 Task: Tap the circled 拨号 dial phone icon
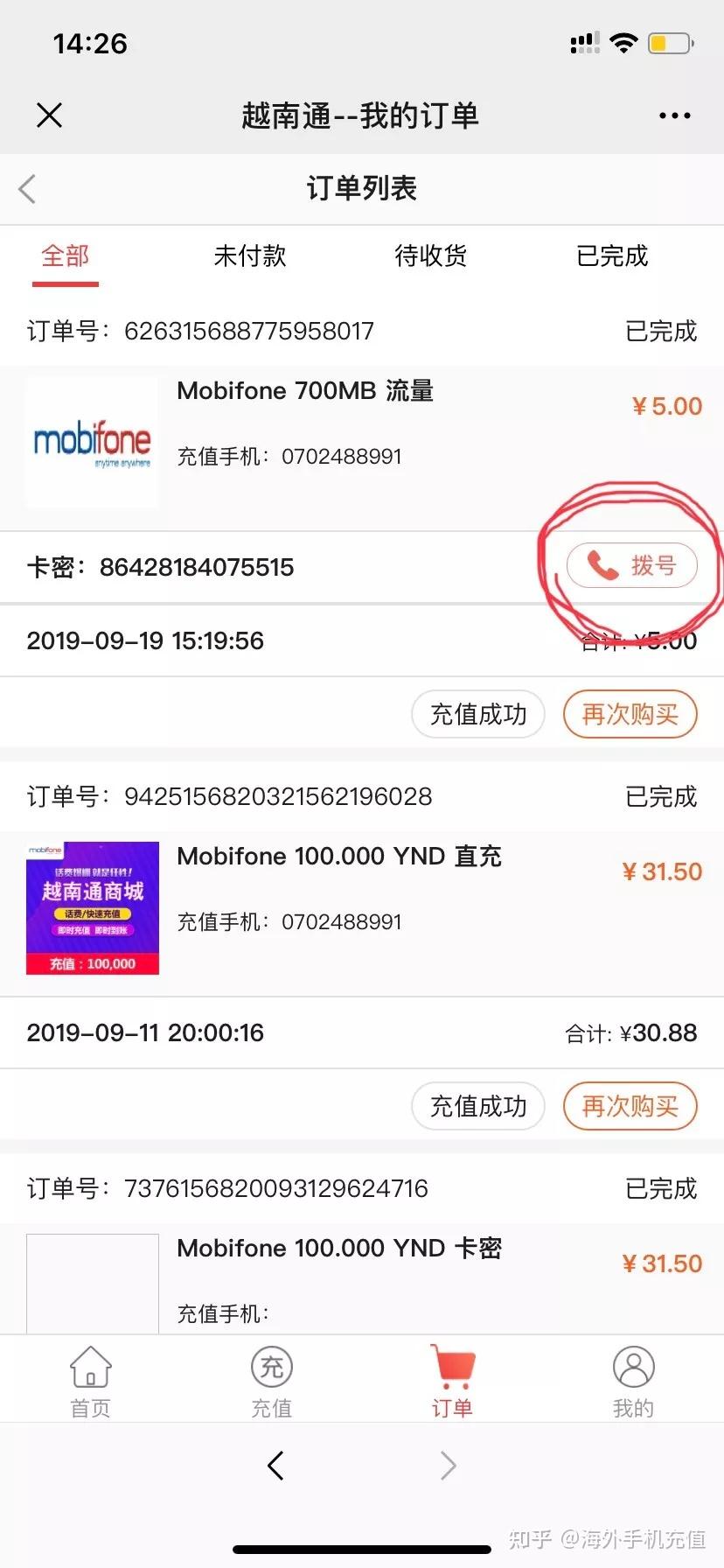[x=631, y=565]
